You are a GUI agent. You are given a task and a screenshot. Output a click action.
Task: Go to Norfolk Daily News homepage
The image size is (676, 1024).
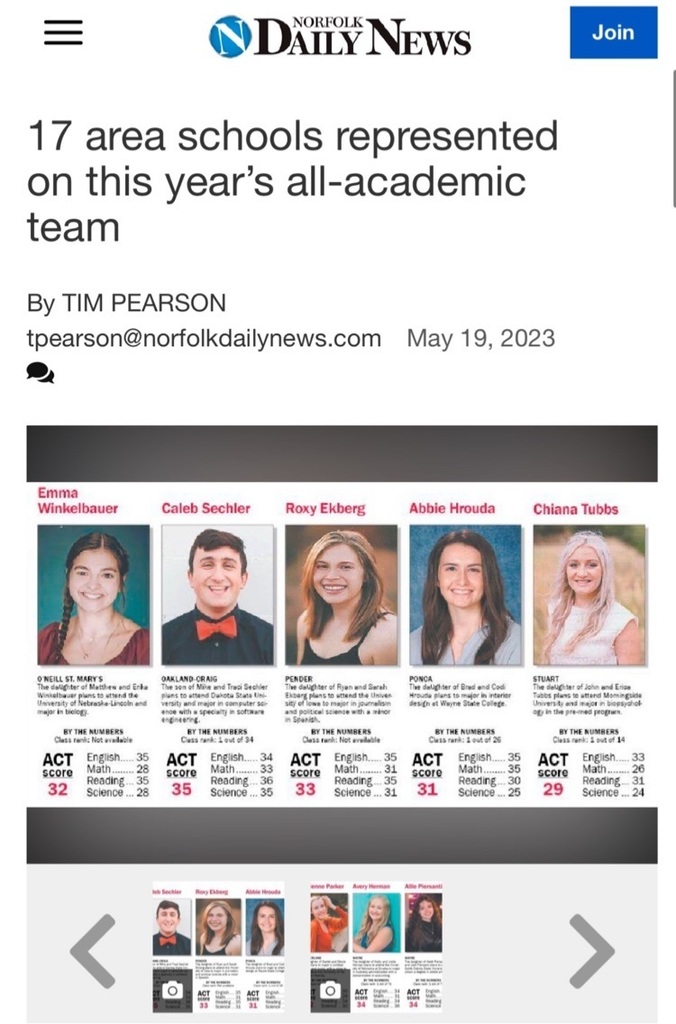coord(339,35)
